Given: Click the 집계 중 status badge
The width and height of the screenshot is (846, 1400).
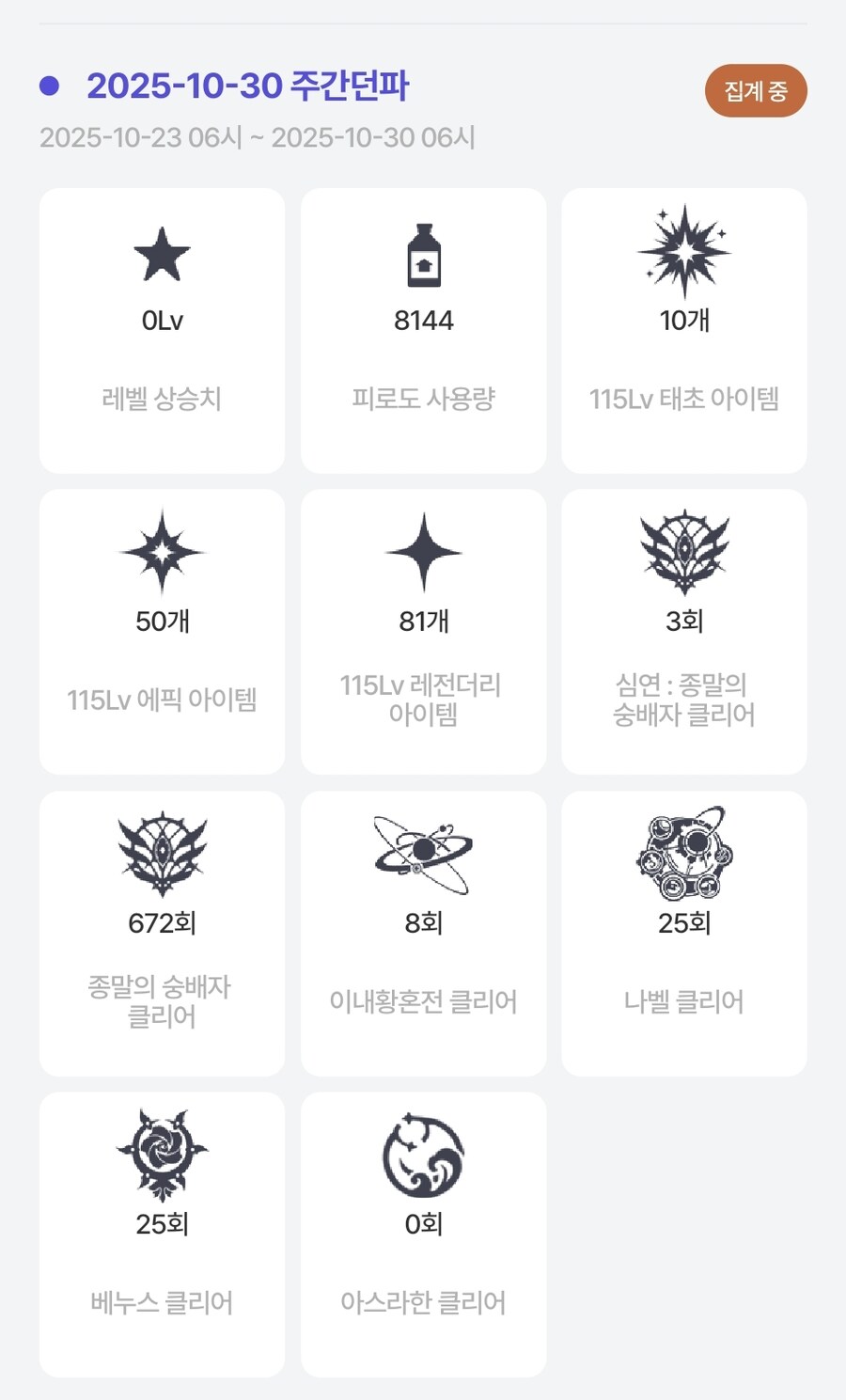Looking at the screenshot, I should point(755,90).
